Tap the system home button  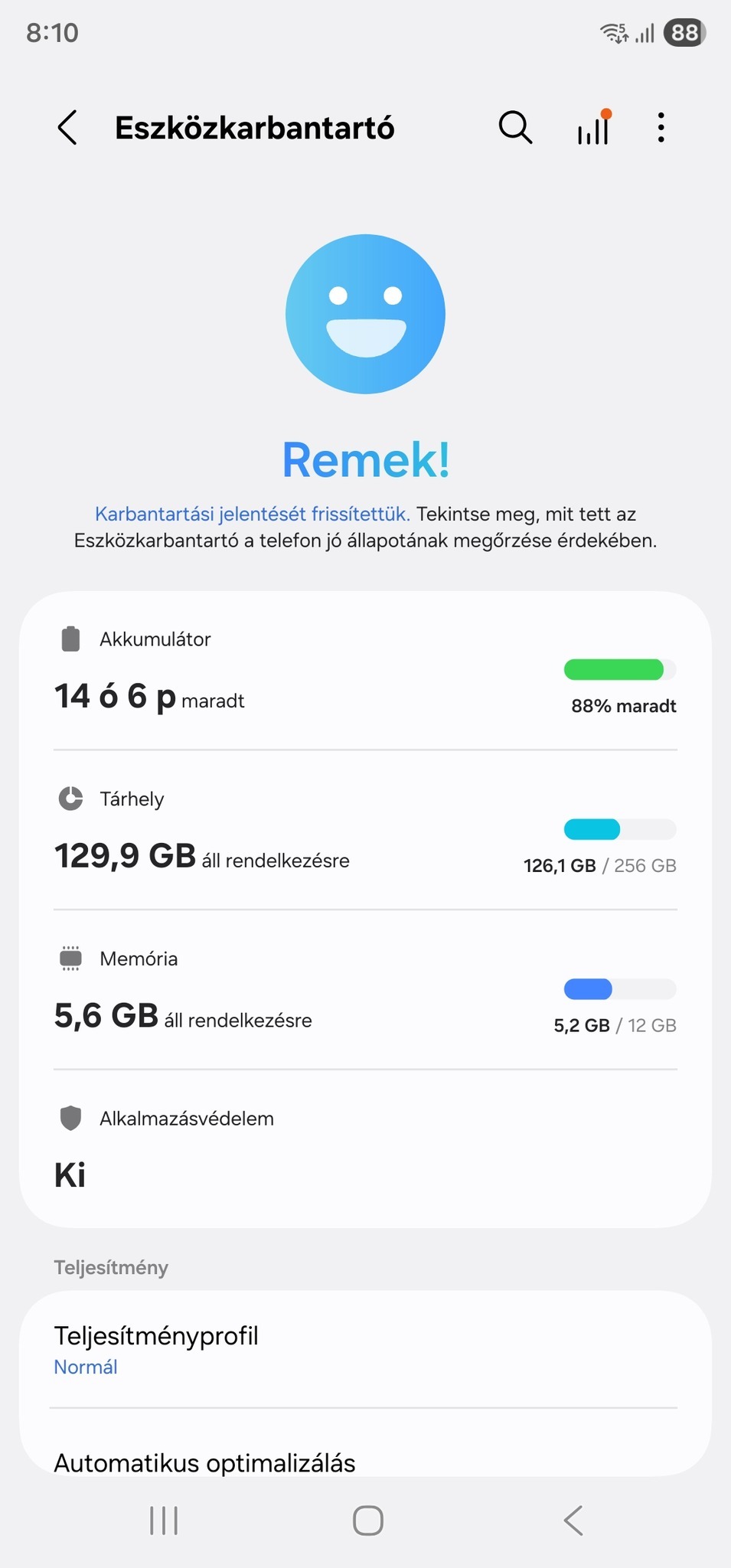tap(367, 1521)
